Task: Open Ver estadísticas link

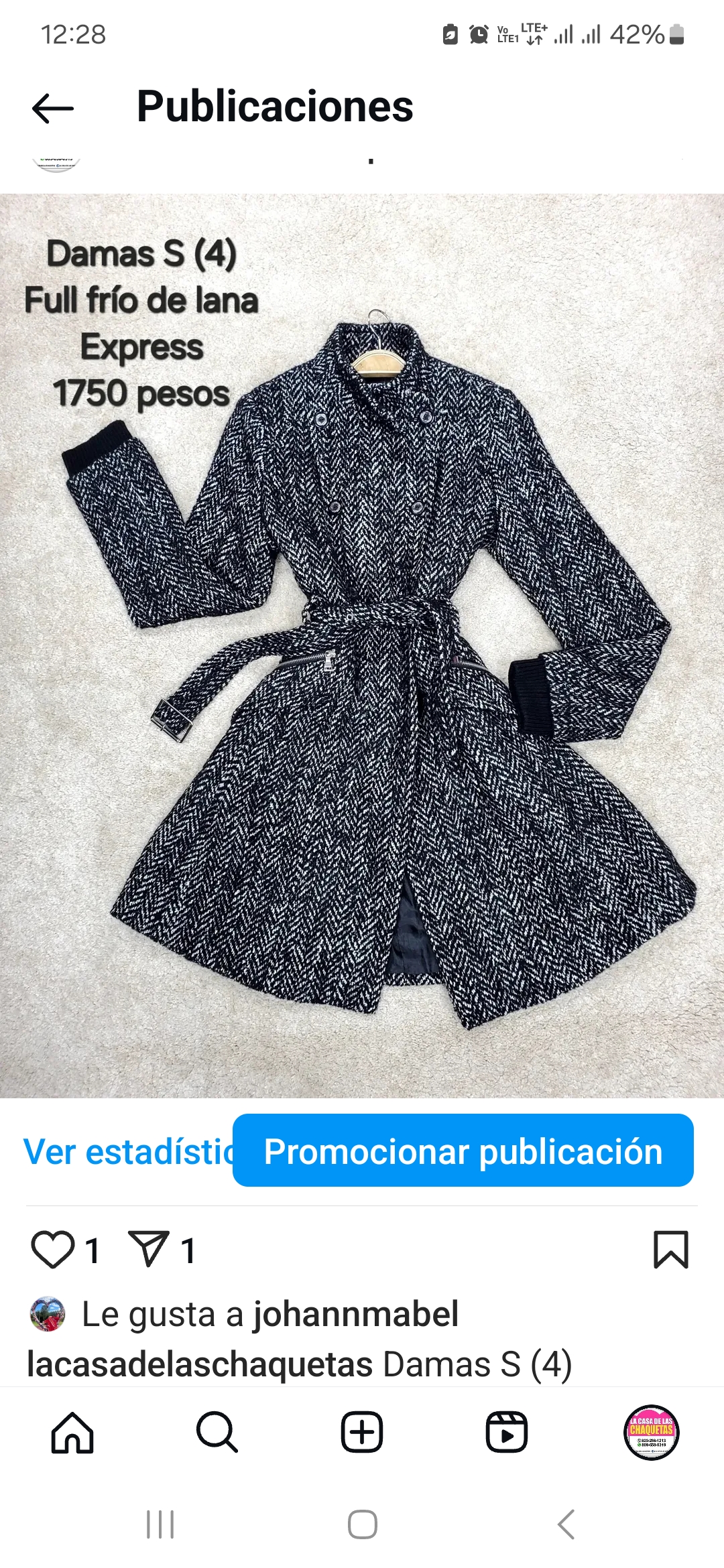Action: (x=127, y=1151)
